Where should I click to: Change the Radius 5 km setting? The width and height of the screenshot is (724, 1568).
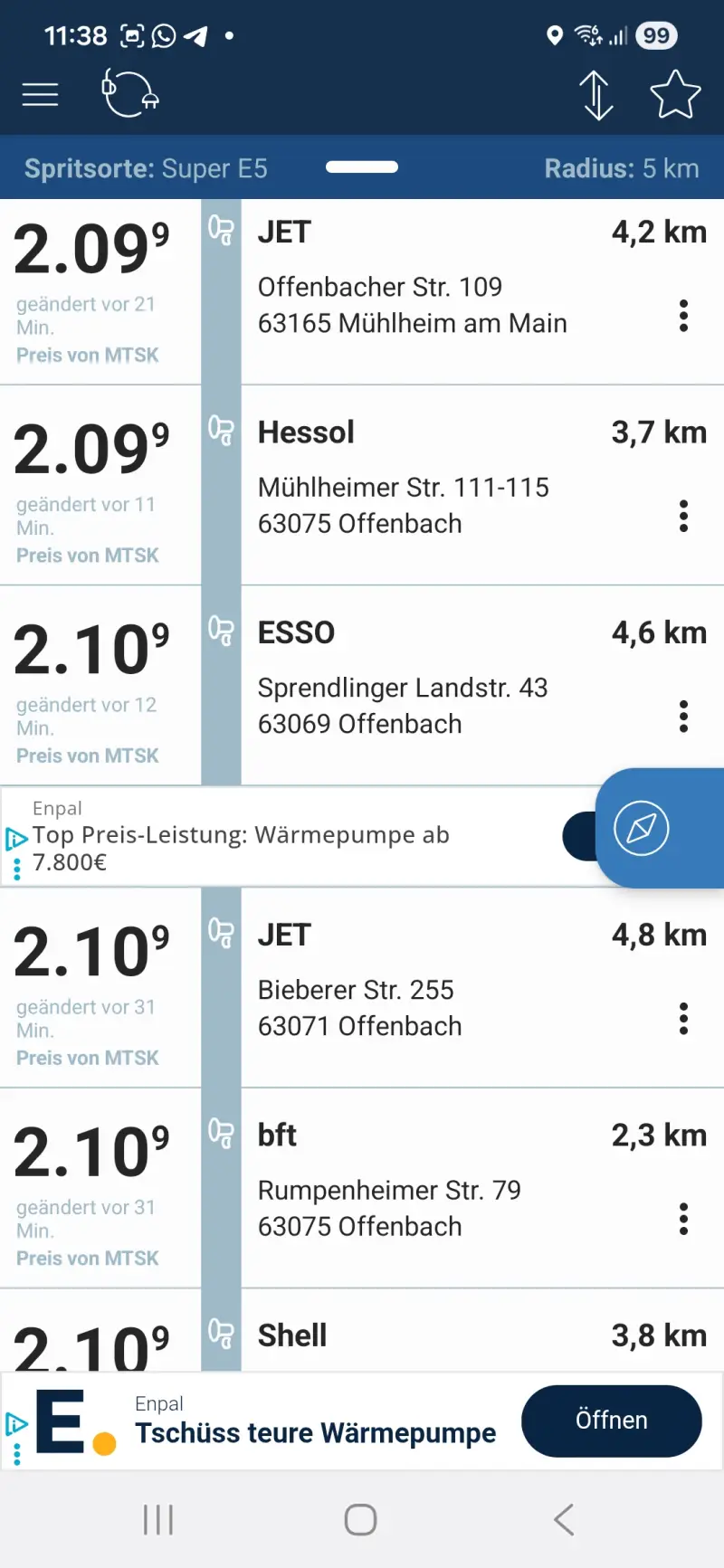click(621, 168)
